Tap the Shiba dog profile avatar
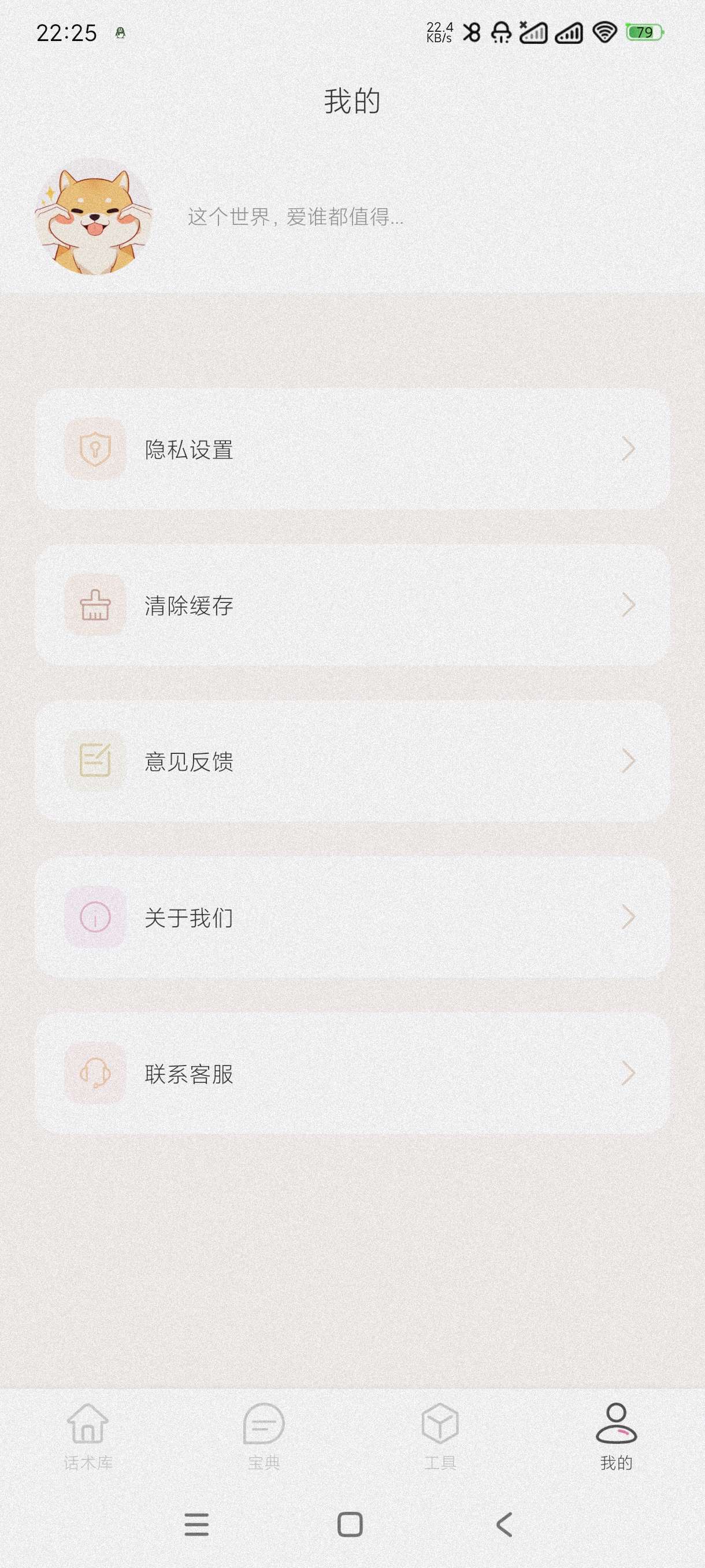The image size is (705, 1568). (93, 217)
